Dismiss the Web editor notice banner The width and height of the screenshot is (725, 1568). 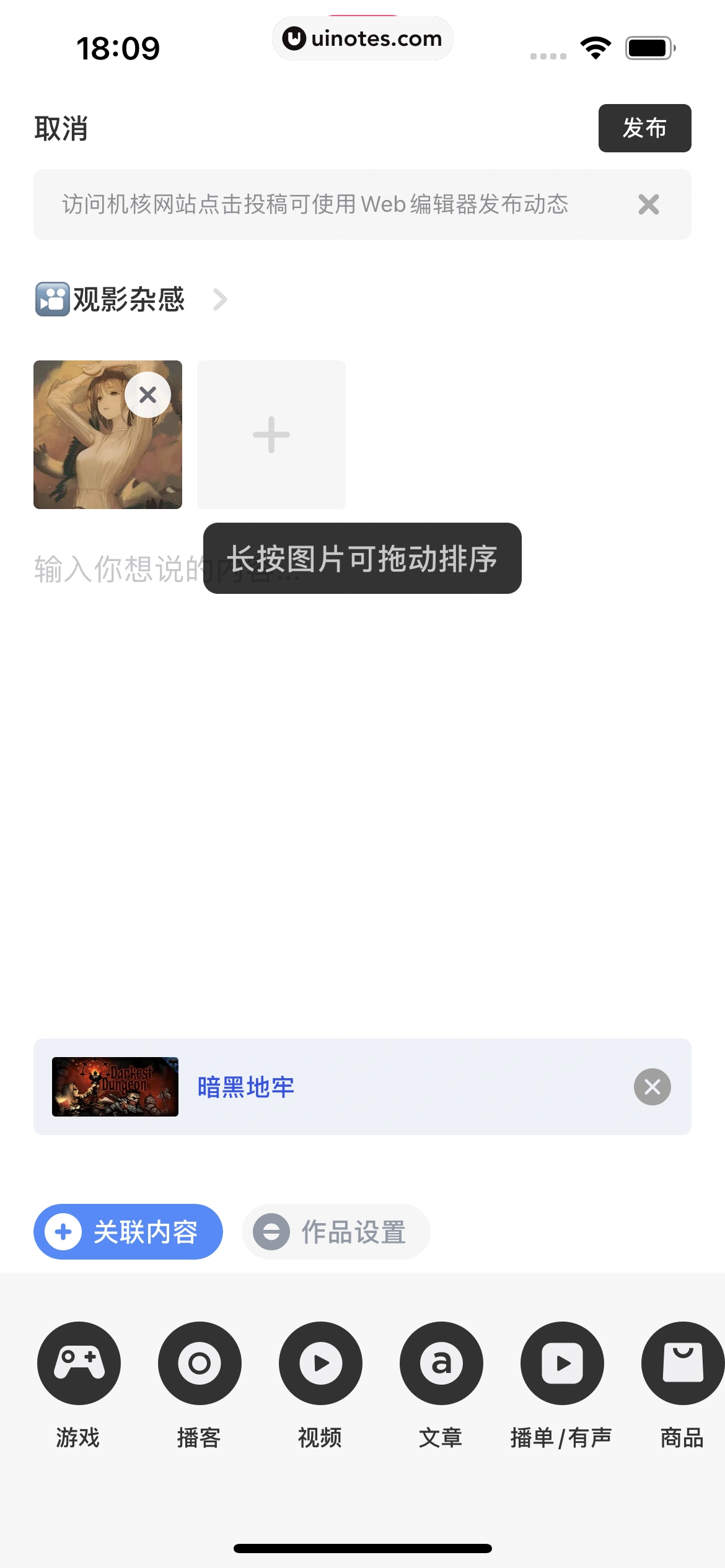(x=648, y=204)
